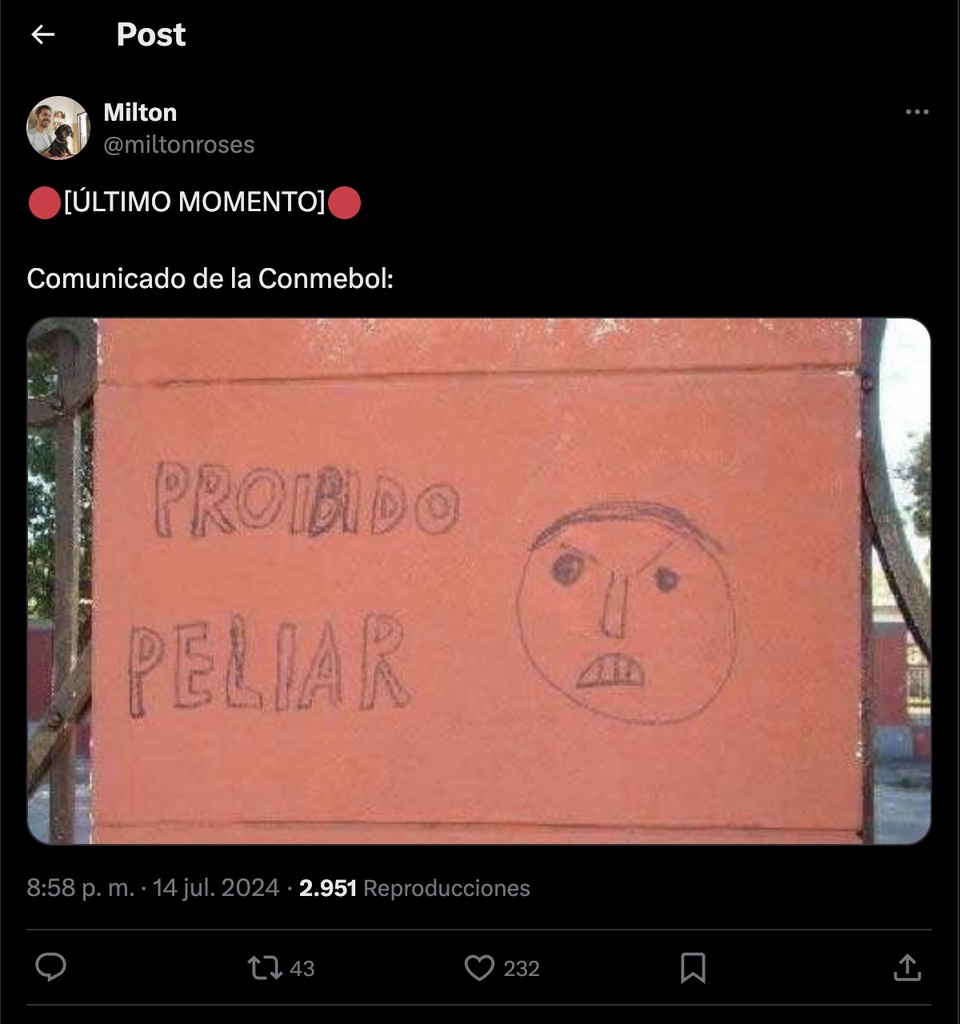Bookmark this post
Viewport: 960px width, 1024px height.
(693, 967)
